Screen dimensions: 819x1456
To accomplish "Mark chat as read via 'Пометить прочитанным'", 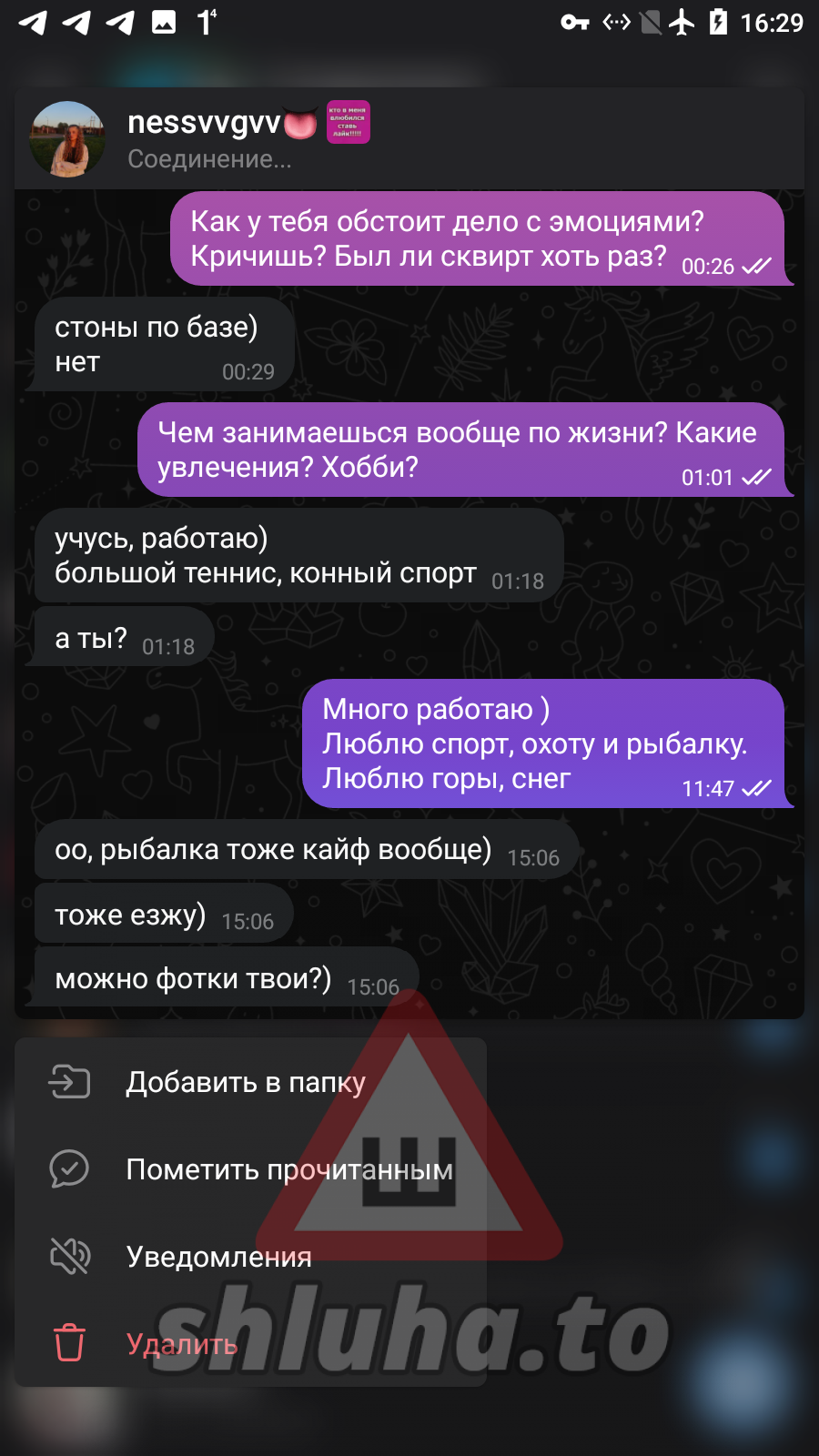I will (x=288, y=1169).
